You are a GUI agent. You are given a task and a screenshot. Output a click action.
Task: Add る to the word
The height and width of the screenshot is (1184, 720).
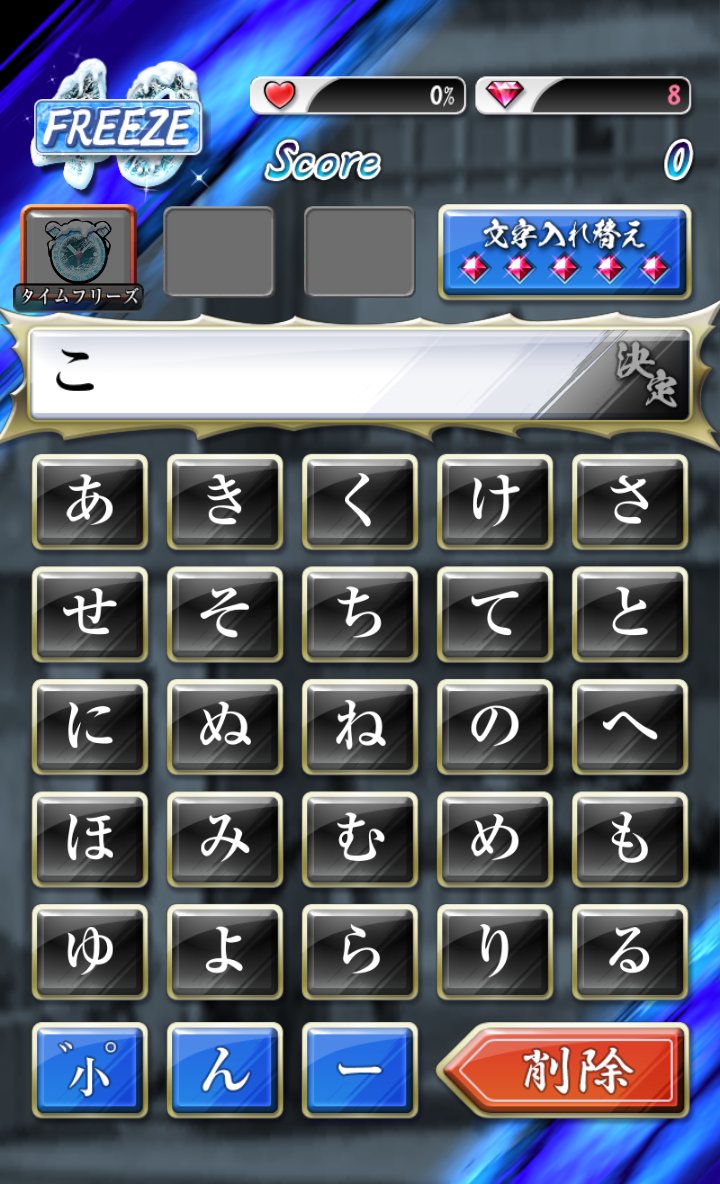(630, 952)
